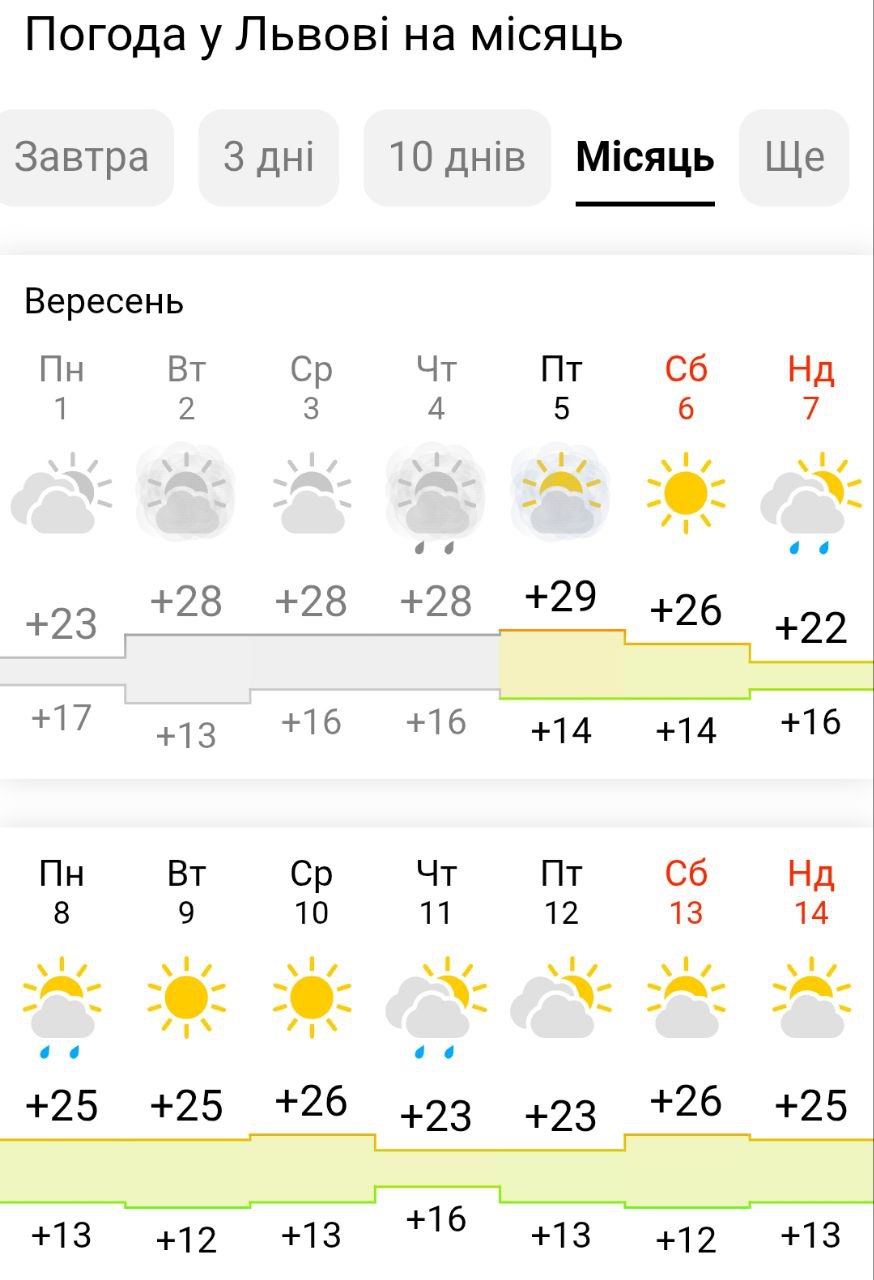This screenshot has width=874, height=1280.
Task: Click the rainy cloud icon for Thursday September 4
Action: click(x=435, y=495)
